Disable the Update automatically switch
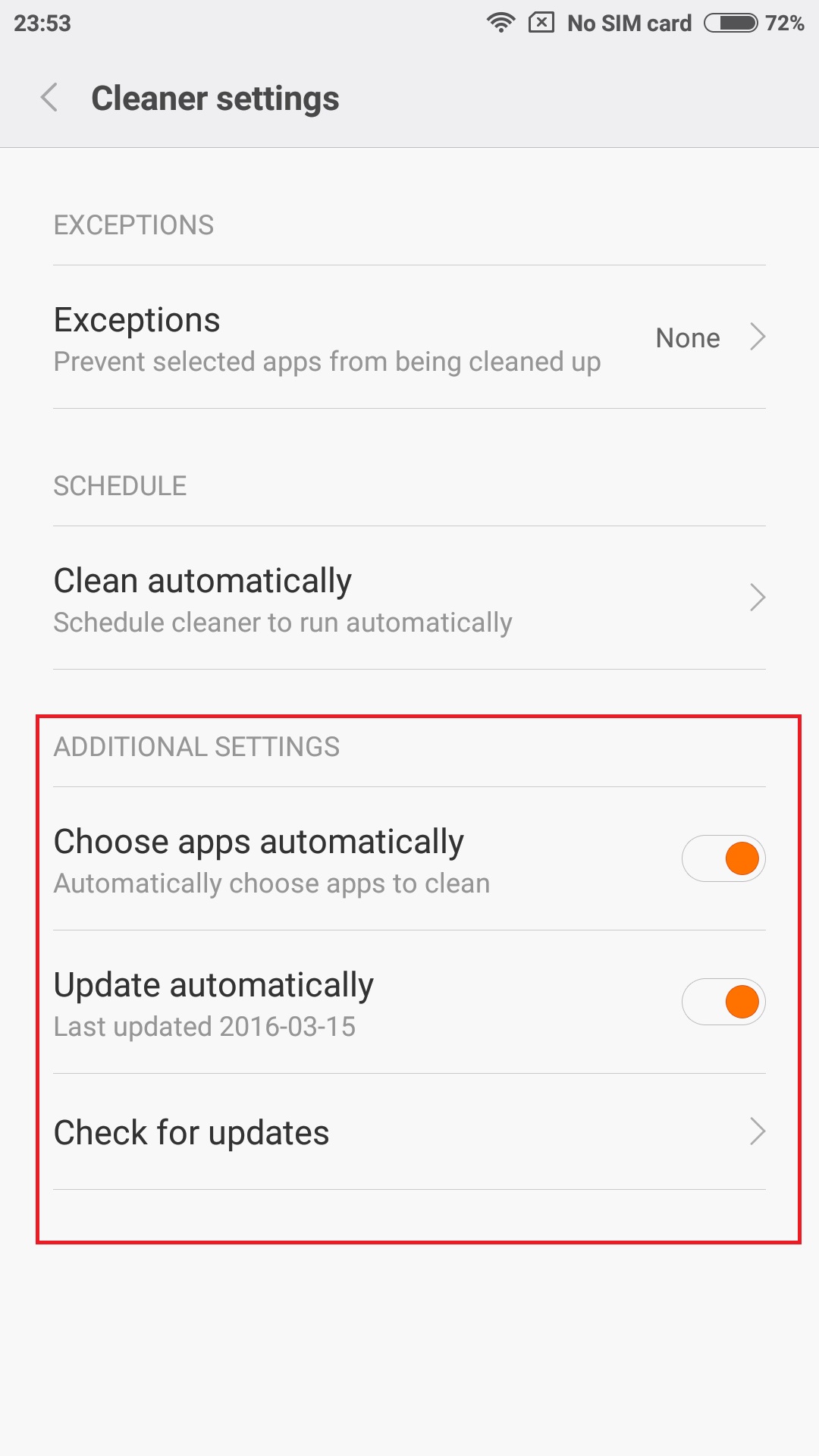The width and height of the screenshot is (819, 1456). tap(723, 1002)
